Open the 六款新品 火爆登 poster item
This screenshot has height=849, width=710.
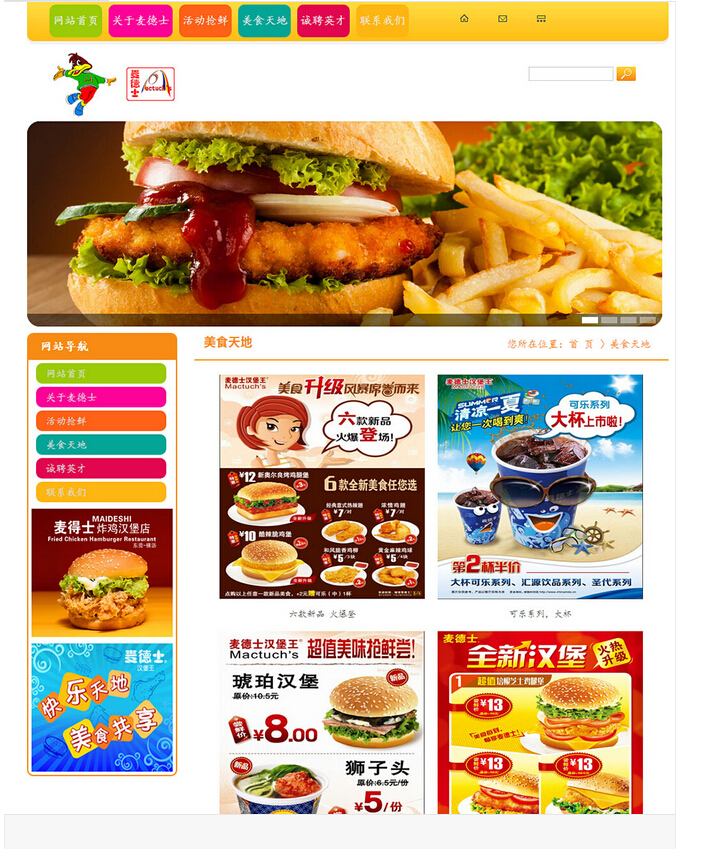point(322,487)
